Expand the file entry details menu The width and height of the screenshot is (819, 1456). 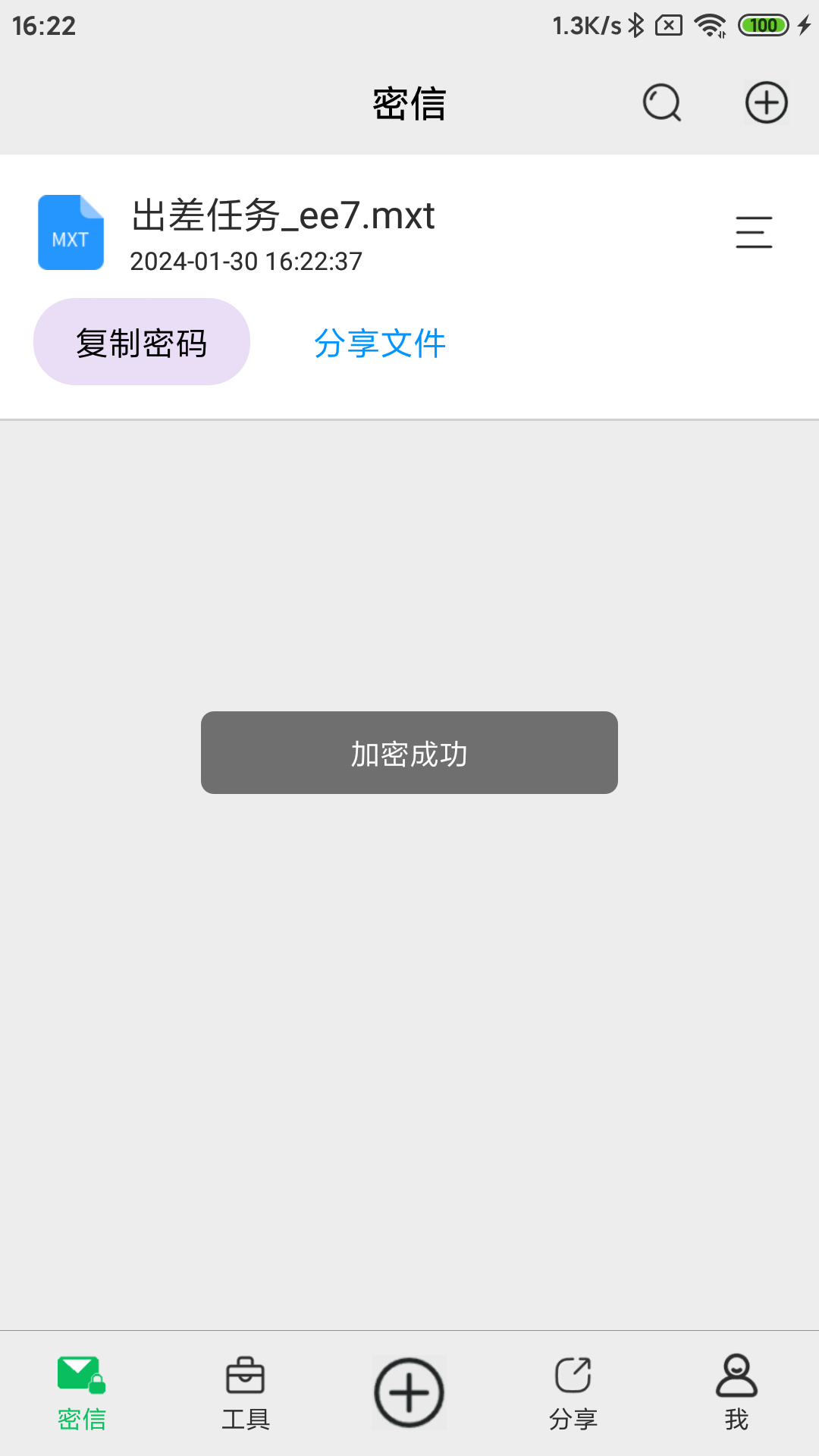click(x=754, y=233)
